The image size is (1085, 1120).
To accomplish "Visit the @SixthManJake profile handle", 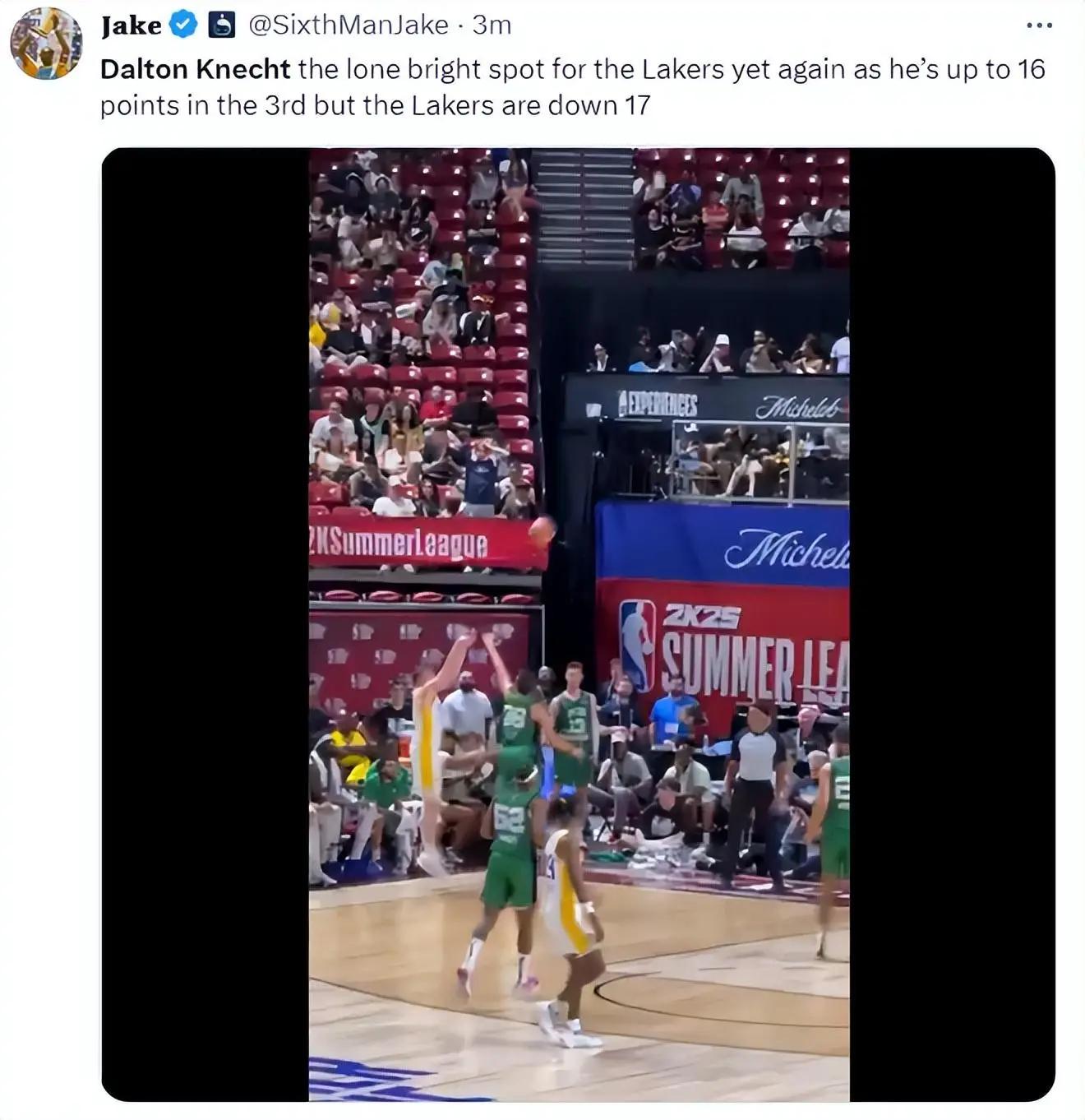I will pyautogui.click(x=348, y=25).
